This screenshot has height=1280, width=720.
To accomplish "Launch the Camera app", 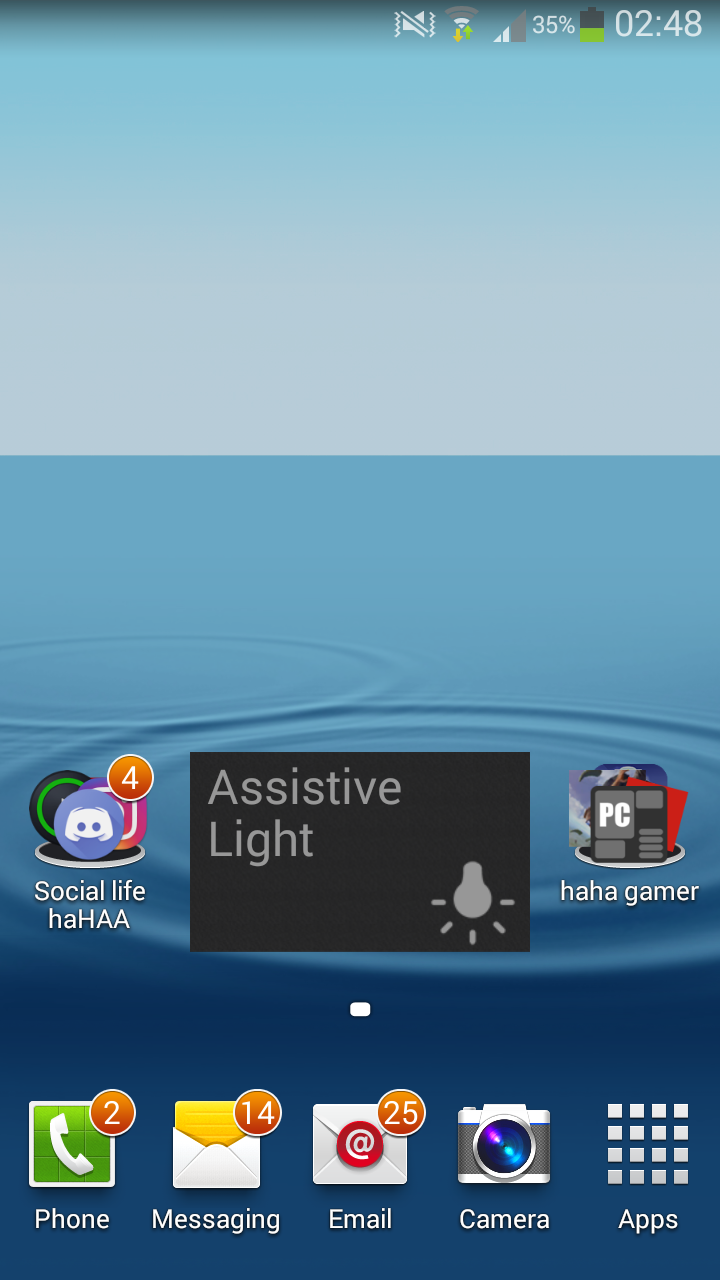I will point(504,1145).
